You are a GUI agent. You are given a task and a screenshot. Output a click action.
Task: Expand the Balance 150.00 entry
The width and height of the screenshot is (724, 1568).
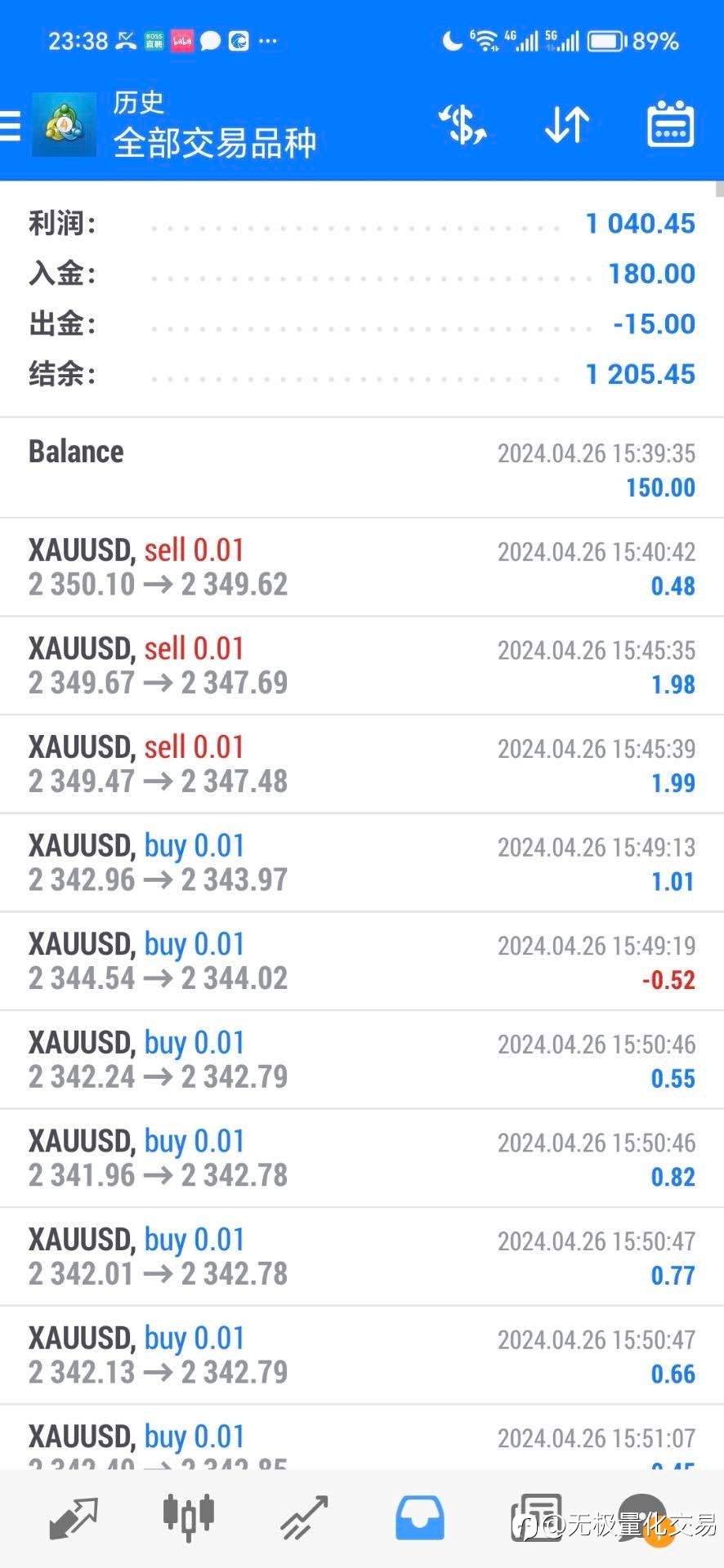[x=362, y=468]
